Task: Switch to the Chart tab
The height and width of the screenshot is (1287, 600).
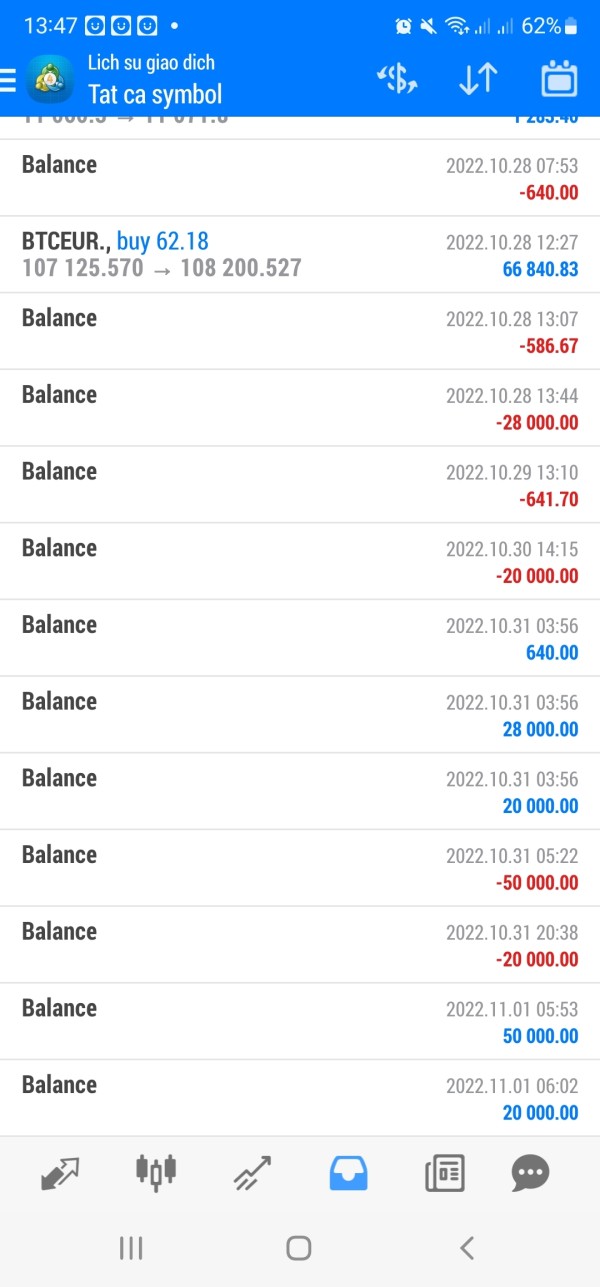Action: point(155,1172)
